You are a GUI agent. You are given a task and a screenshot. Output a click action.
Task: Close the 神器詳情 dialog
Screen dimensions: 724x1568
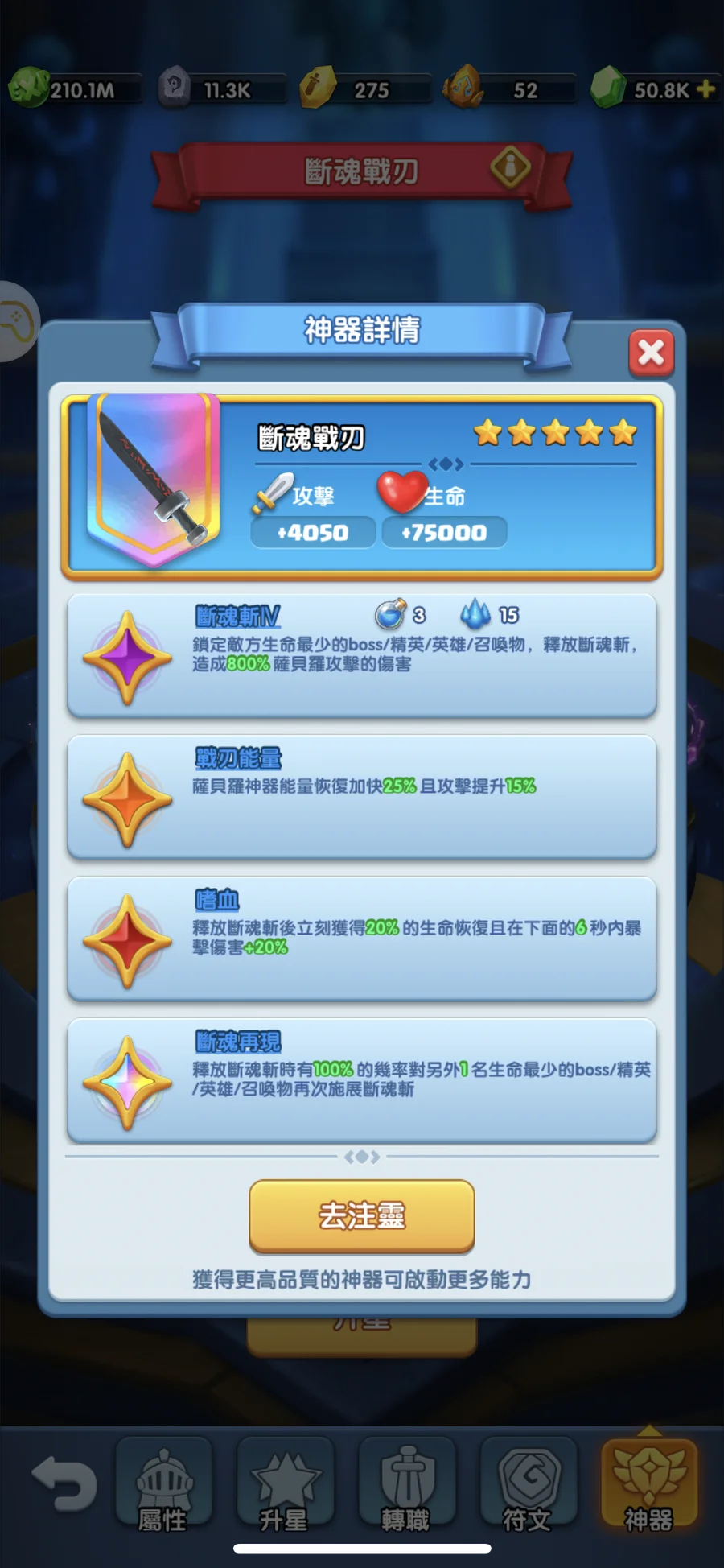[651, 353]
